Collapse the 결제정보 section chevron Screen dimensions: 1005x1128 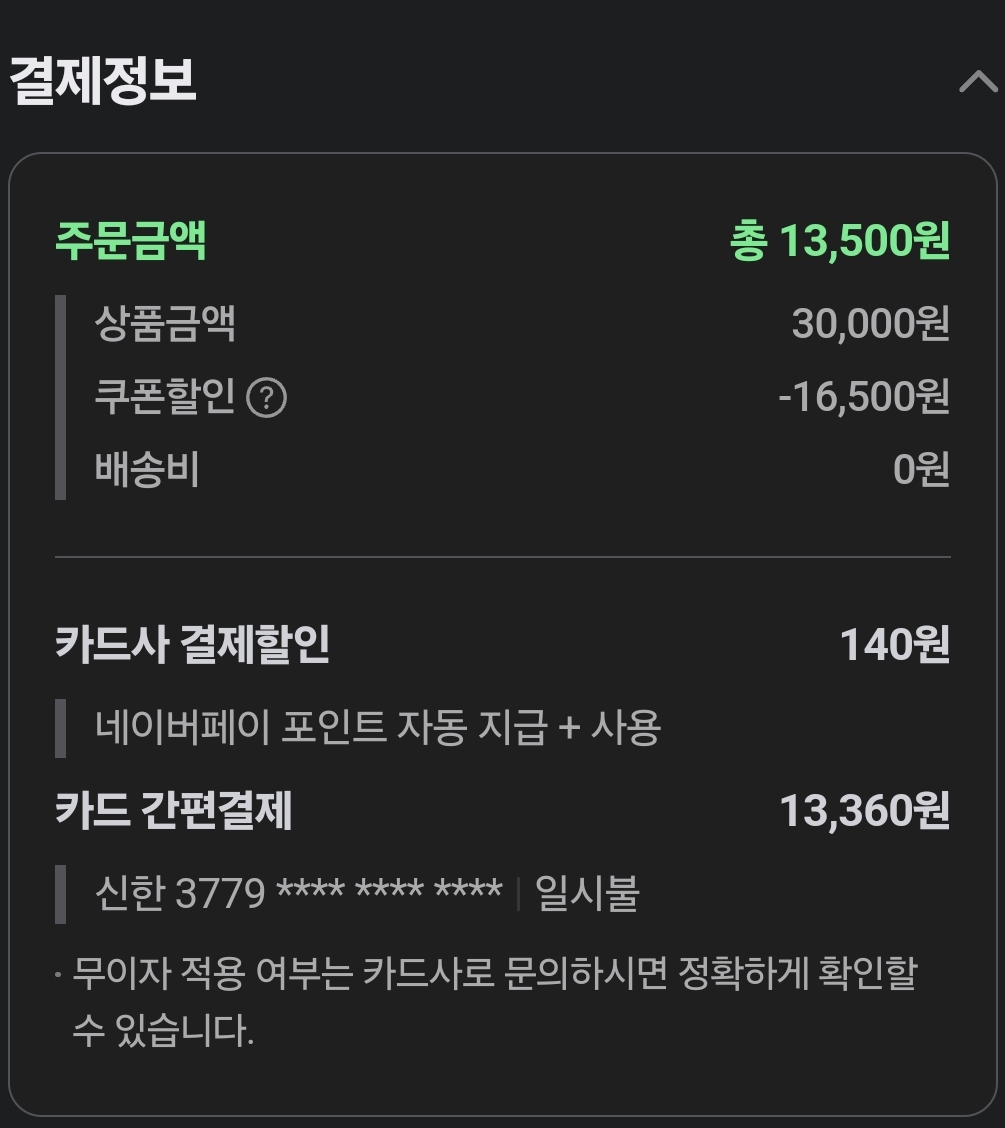(x=977, y=82)
